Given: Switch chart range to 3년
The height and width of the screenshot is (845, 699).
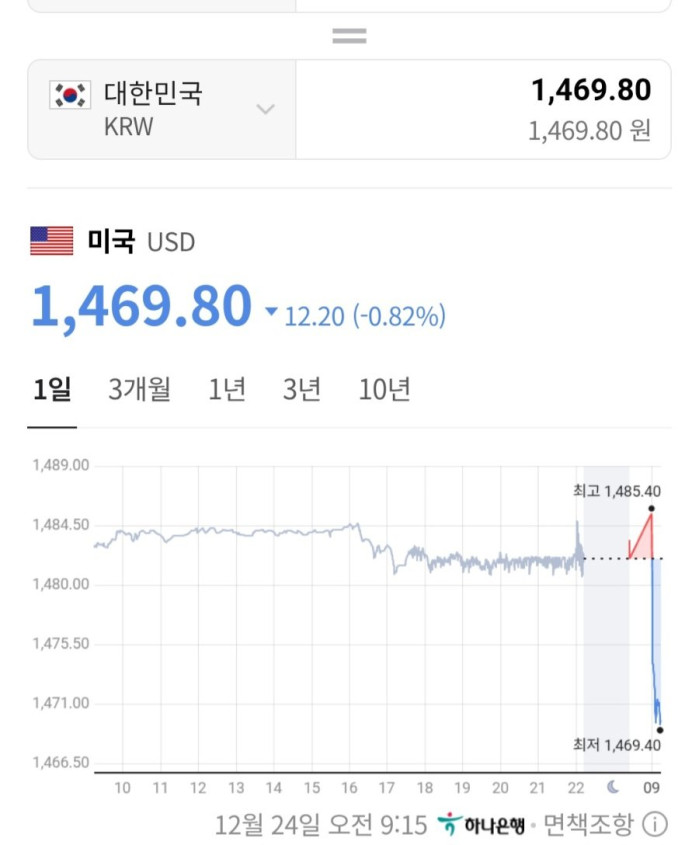Looking at the screenshot, I should (x=301, y=390).
